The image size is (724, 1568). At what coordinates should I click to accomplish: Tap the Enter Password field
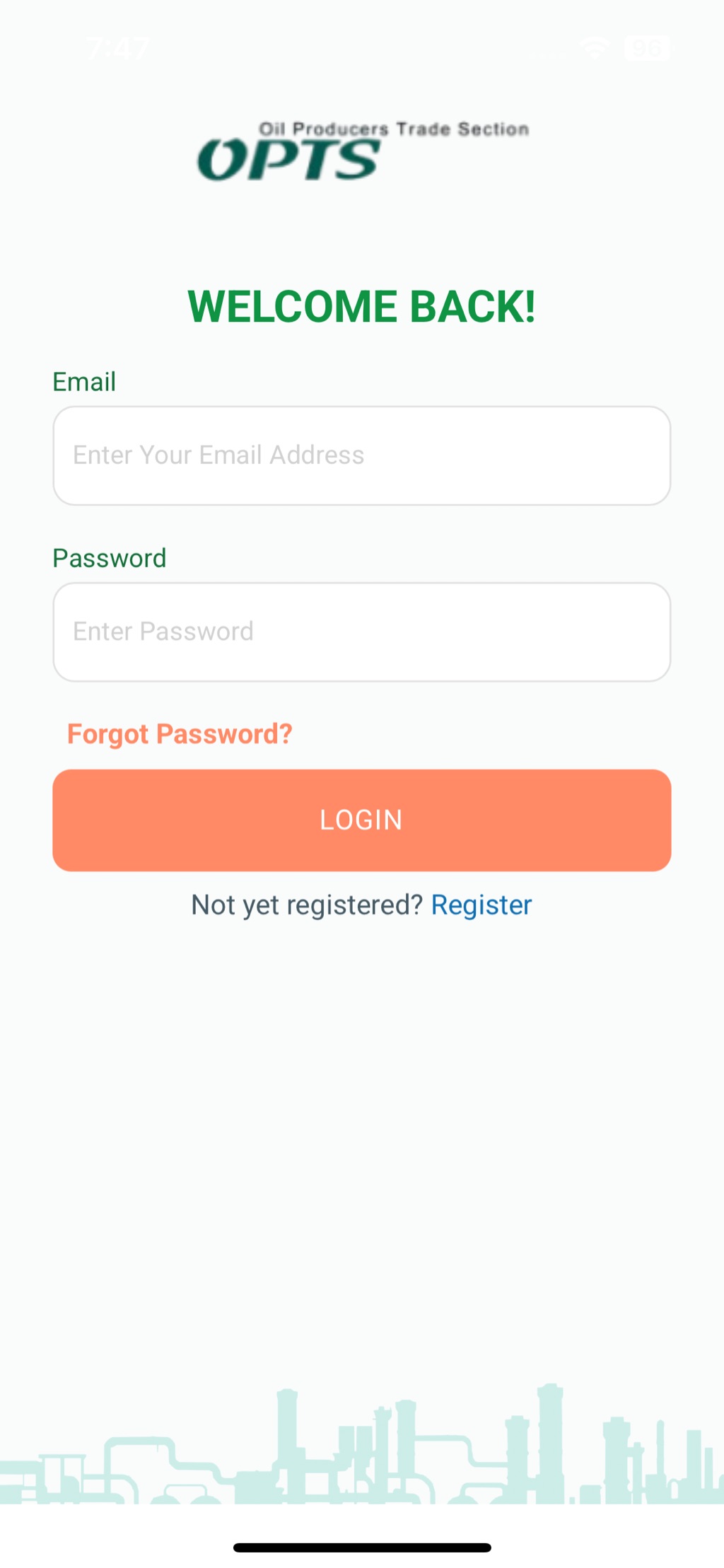click(361, 632)
